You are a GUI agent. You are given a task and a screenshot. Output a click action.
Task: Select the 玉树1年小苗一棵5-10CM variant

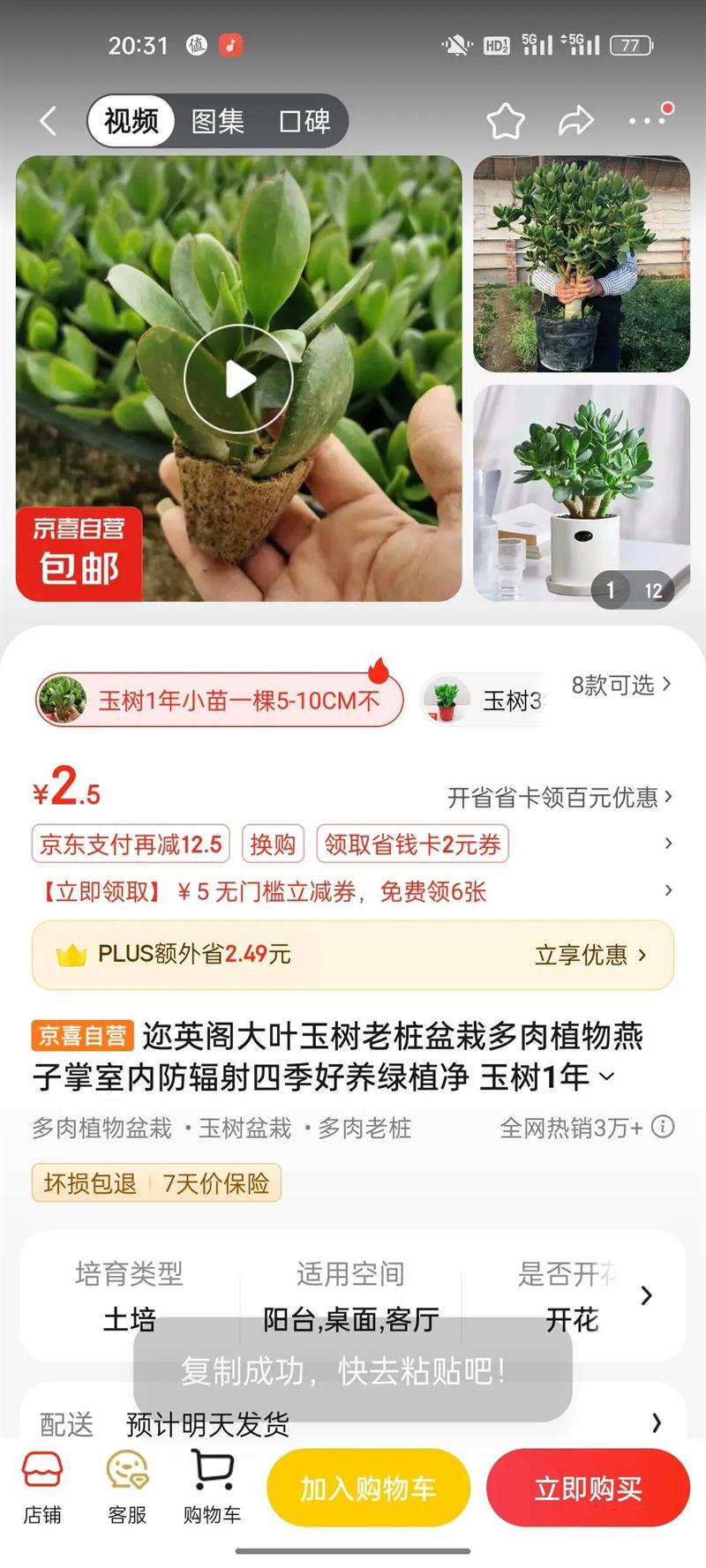[x=220, y=701]
